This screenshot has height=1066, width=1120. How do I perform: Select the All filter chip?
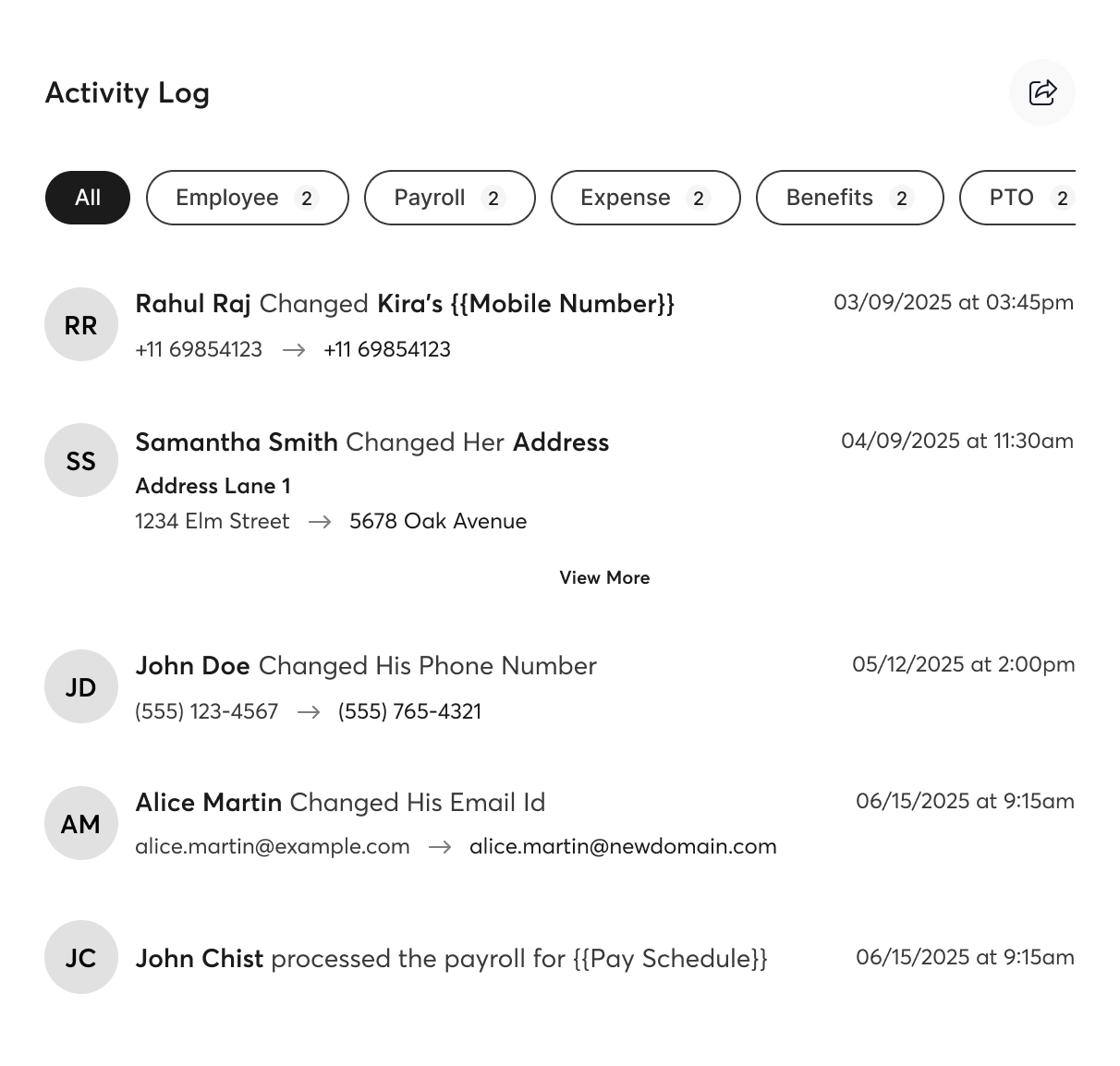coord(88,198)
